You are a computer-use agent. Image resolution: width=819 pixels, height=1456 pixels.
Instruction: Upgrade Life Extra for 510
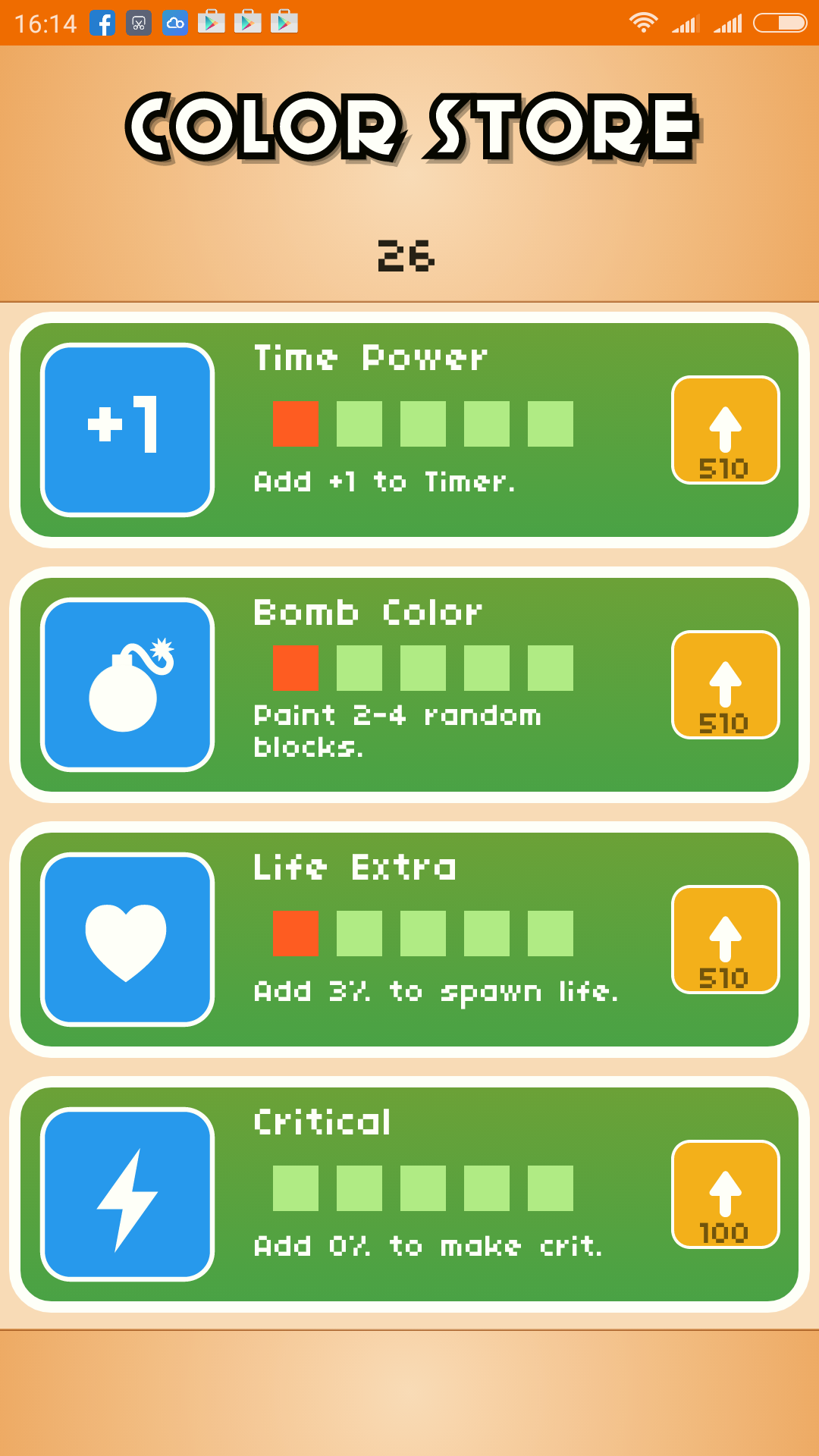click(726, 940)
